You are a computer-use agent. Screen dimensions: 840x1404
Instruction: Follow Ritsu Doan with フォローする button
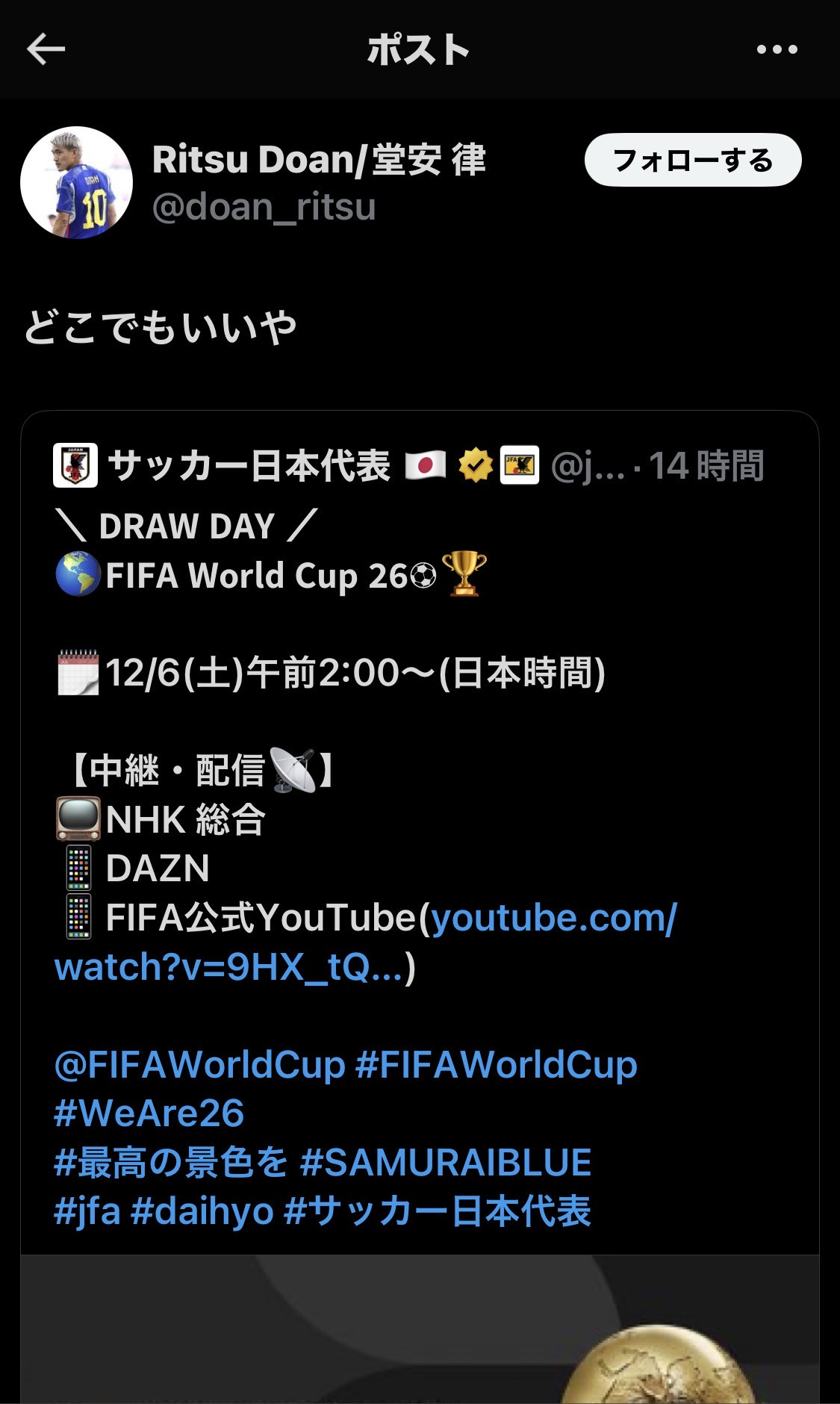[x=692, y=161]
